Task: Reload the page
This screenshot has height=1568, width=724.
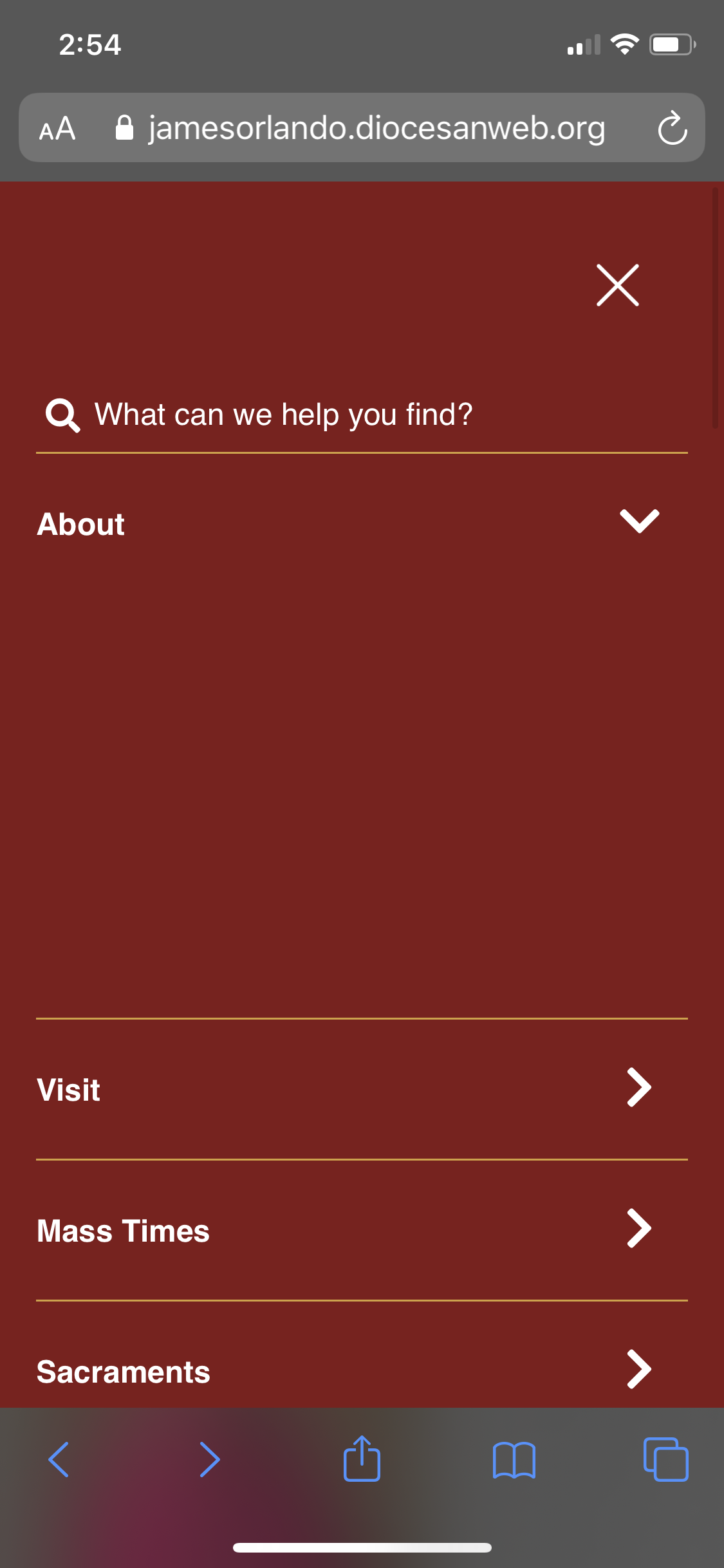Action: [x=672, y=128]
